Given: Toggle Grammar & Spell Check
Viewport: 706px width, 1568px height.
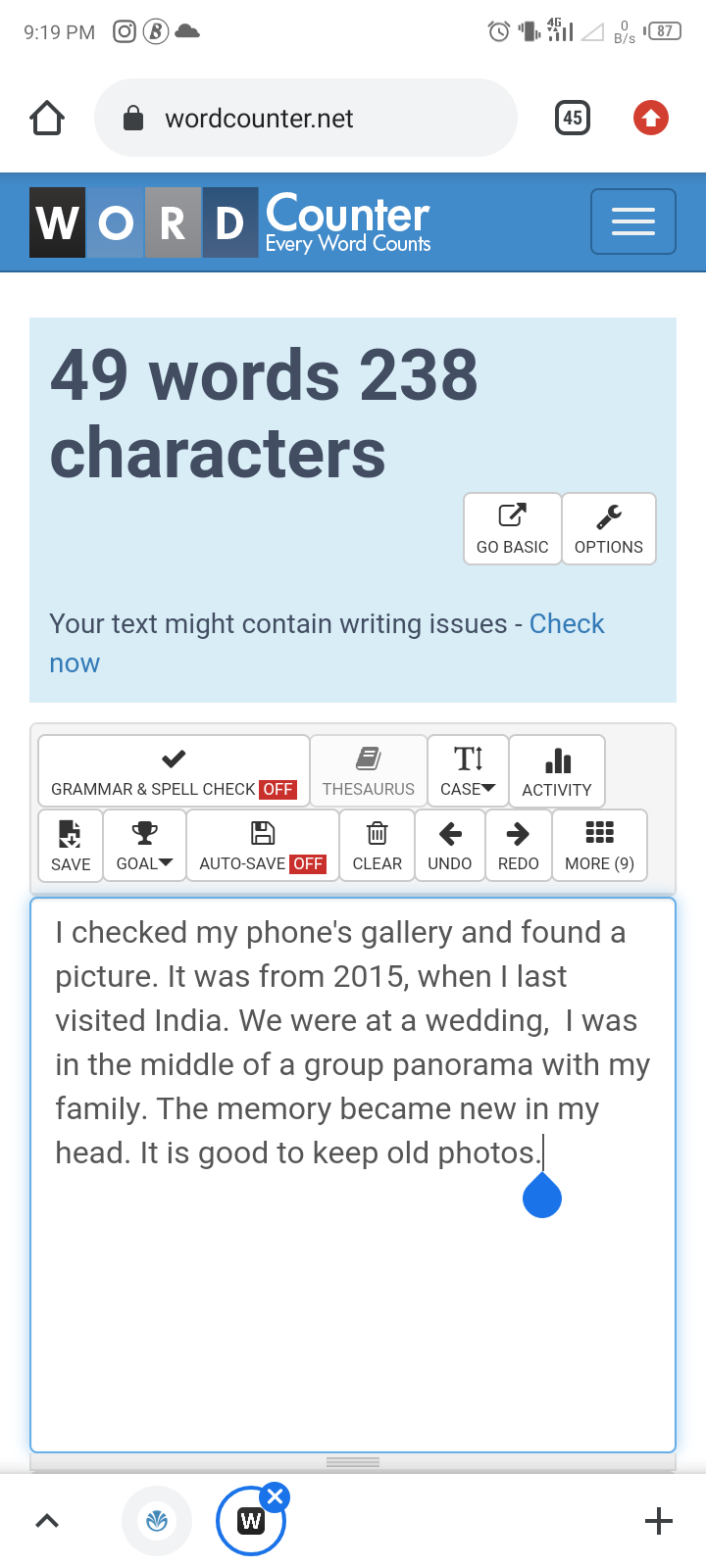Looking at the screenshot, I should (x=174, y=771).
